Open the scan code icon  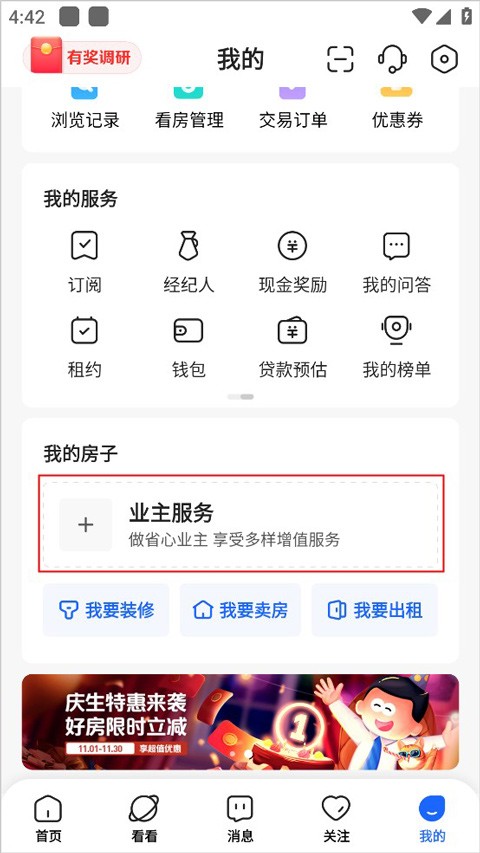pyautogui.click(x=340, y=59)
